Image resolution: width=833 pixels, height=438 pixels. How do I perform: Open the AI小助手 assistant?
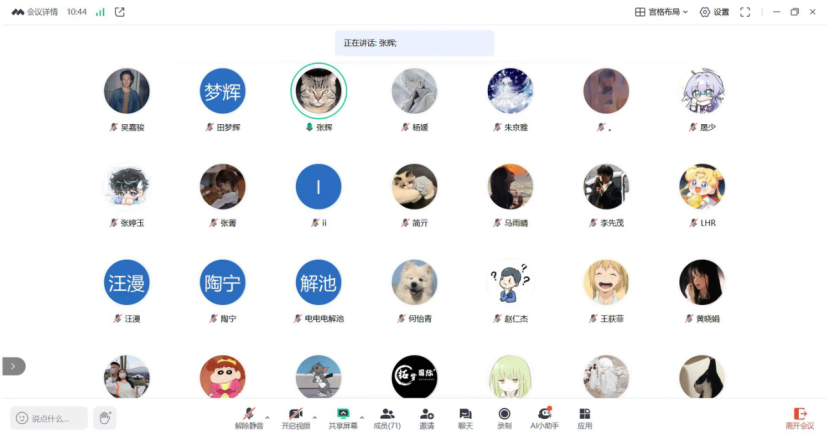tap(544, 417)
